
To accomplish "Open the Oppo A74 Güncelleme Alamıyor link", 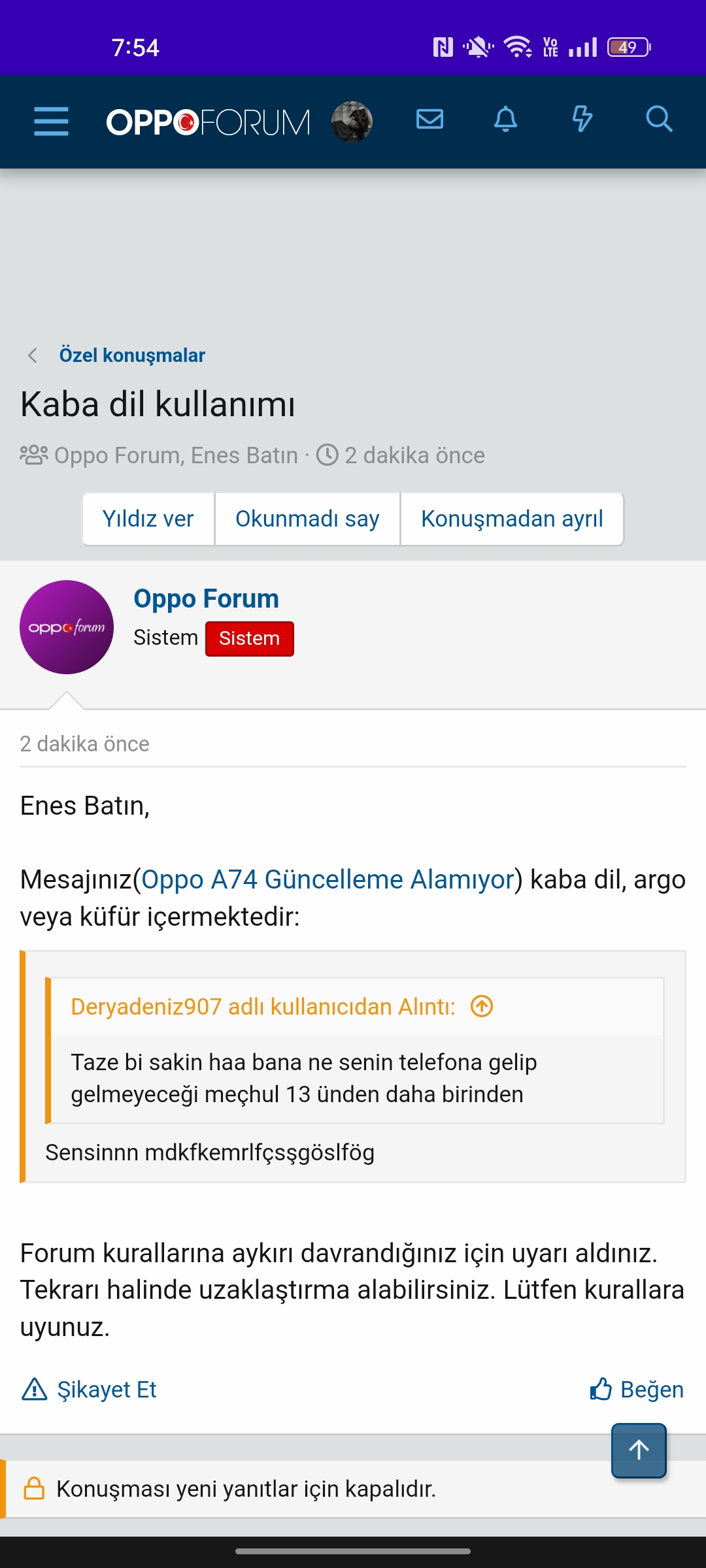I will [328, 879].
